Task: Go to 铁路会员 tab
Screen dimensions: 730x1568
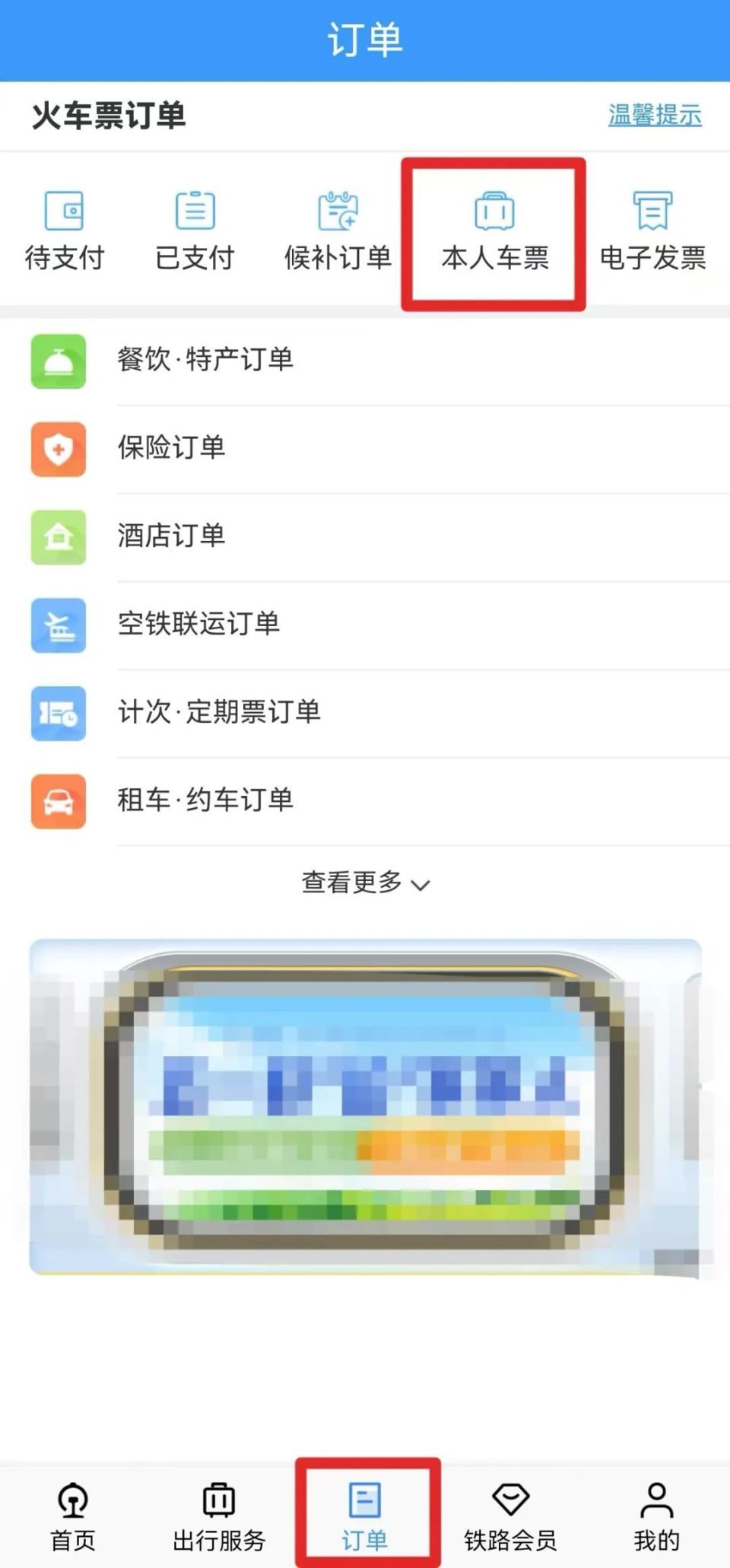Action: (510, 1516)
